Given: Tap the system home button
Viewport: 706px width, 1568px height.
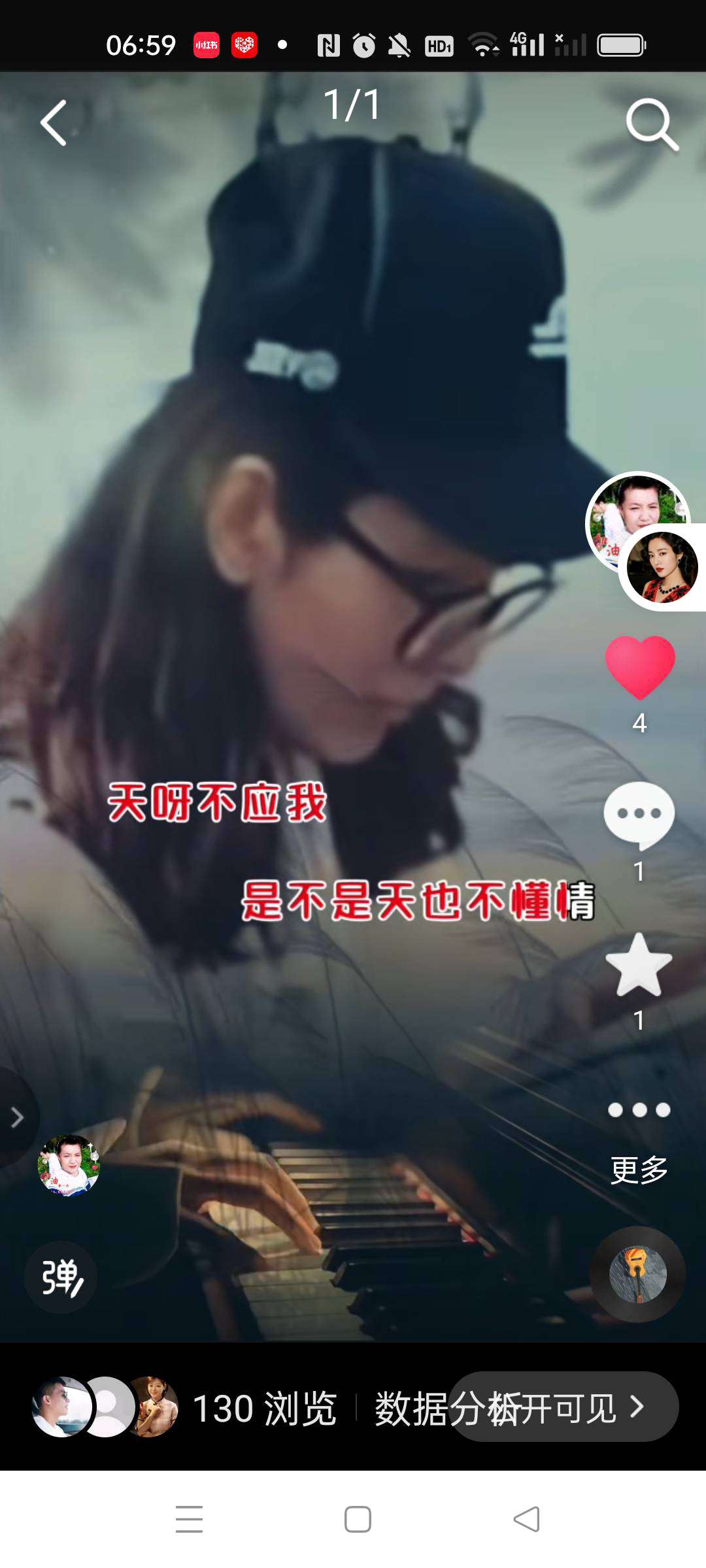Looking at the screenshot, I should pos(358,1519).
